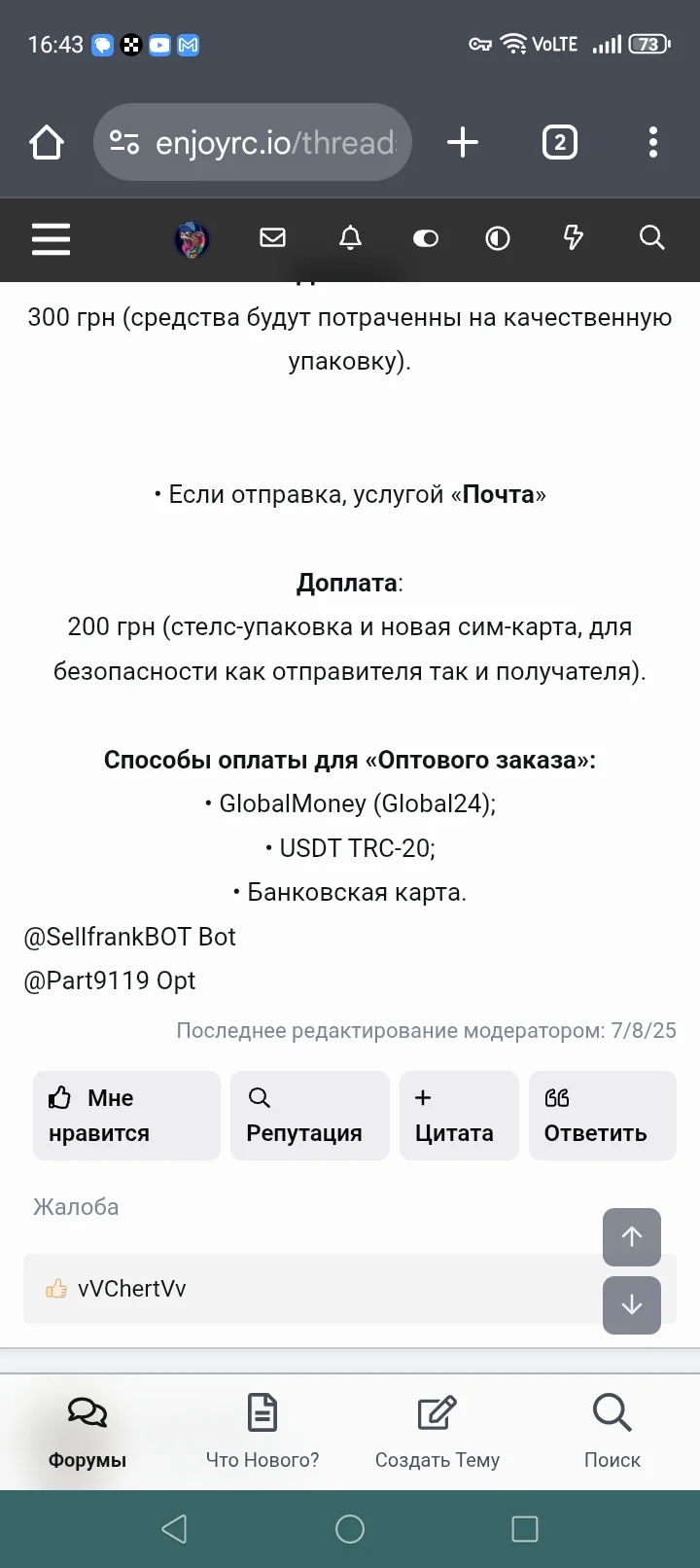Expand the hamburger navigation menu
This screenshot has height=1568, width=700.
[51, 240]
